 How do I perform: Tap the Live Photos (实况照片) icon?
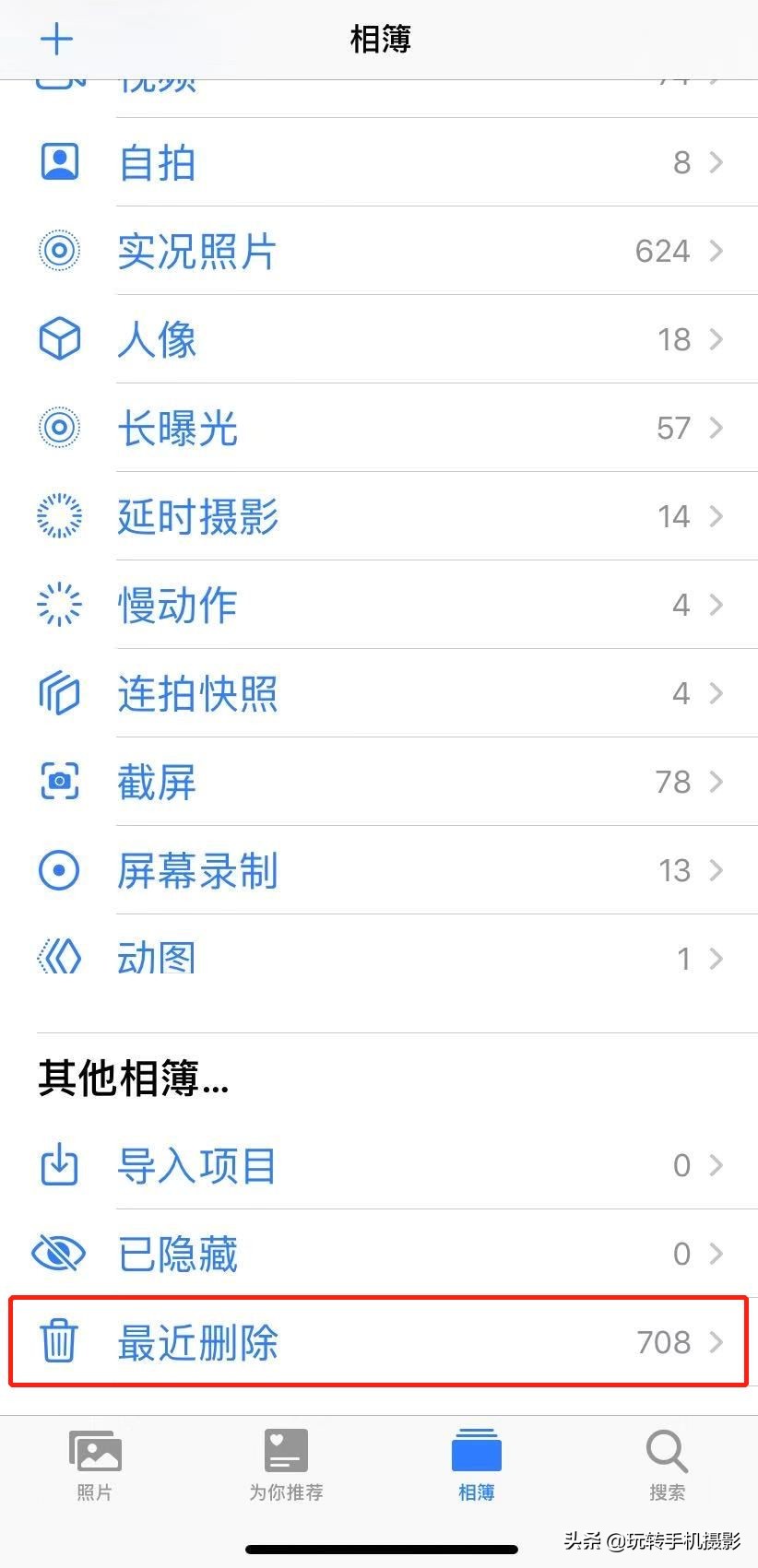click(x=59, y=250)
